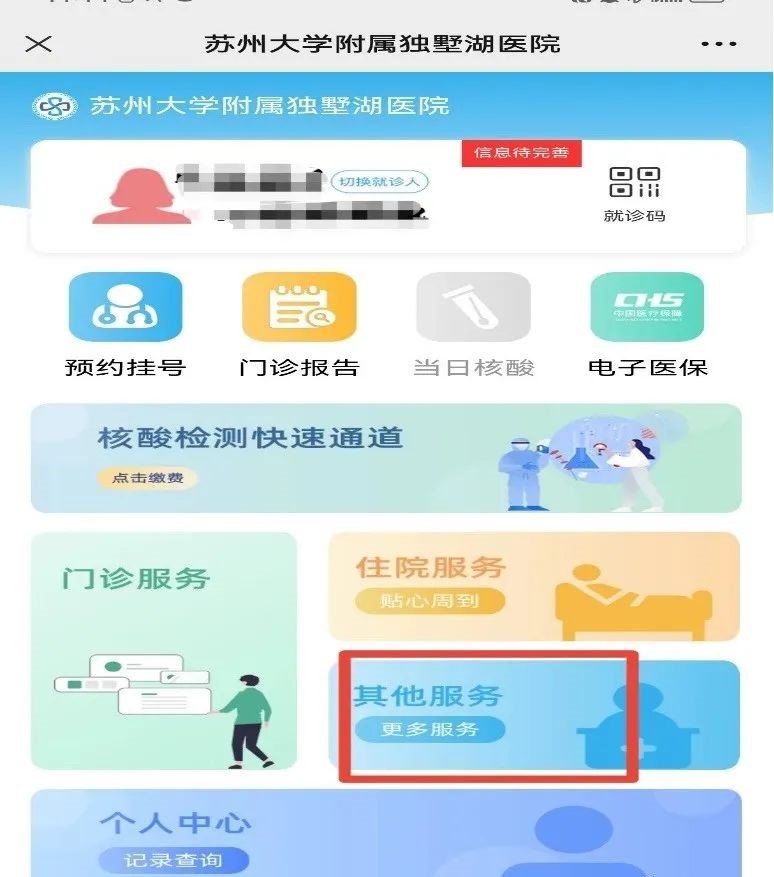The image size is (774, 877).
Task: Close the hospital mini program page
Action: pos(39,44)
